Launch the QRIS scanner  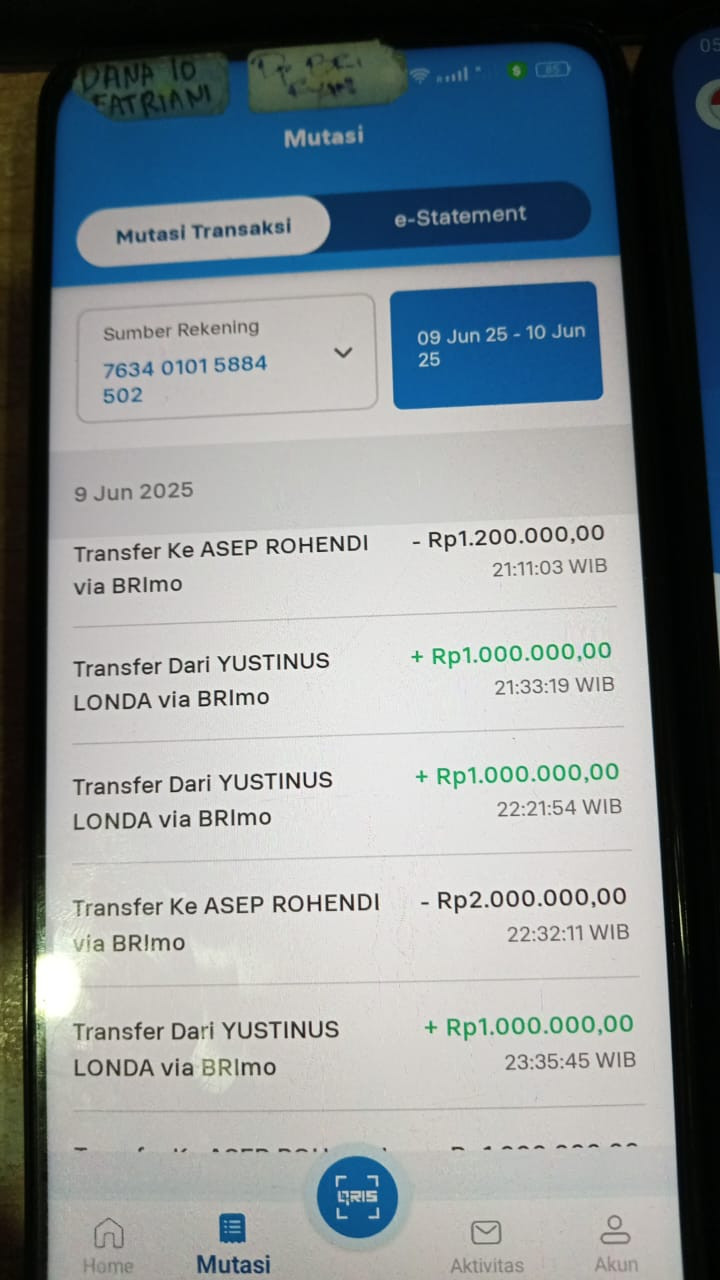pos(357,1197)
